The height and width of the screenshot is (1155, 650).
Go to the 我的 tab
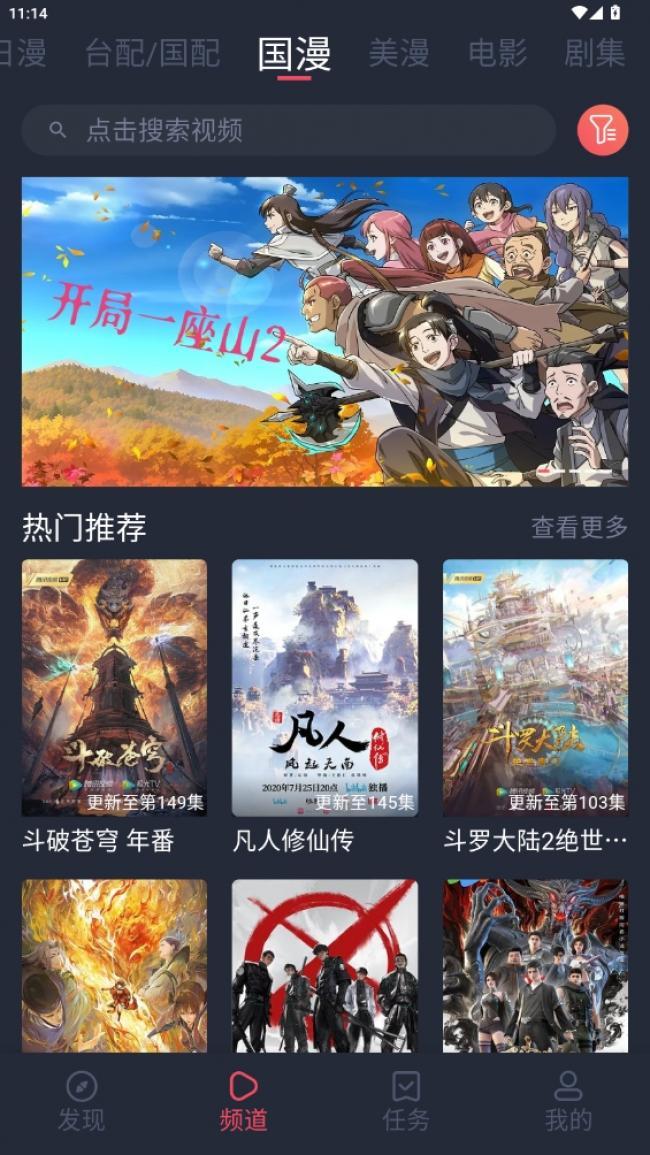tap(568, 1102)
